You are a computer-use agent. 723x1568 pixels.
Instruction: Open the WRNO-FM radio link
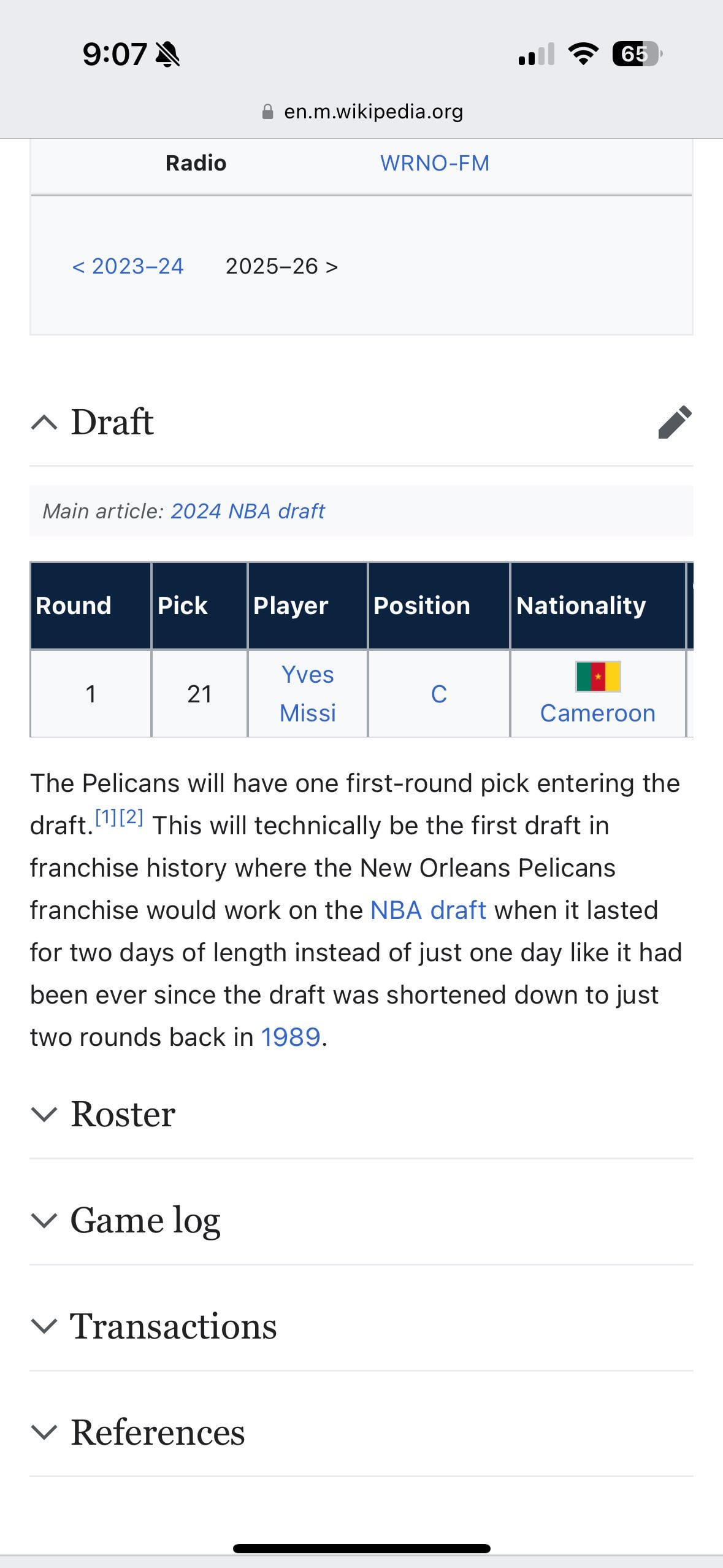pyautogui.click(x=434, y=163)
